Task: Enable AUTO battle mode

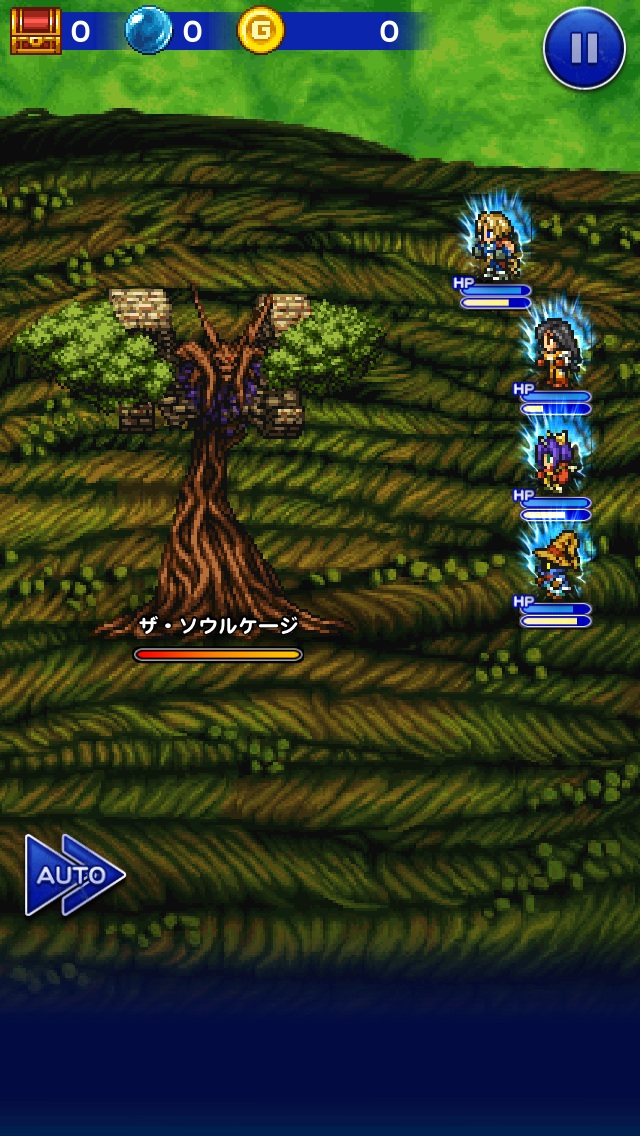Action: [74, 875]
